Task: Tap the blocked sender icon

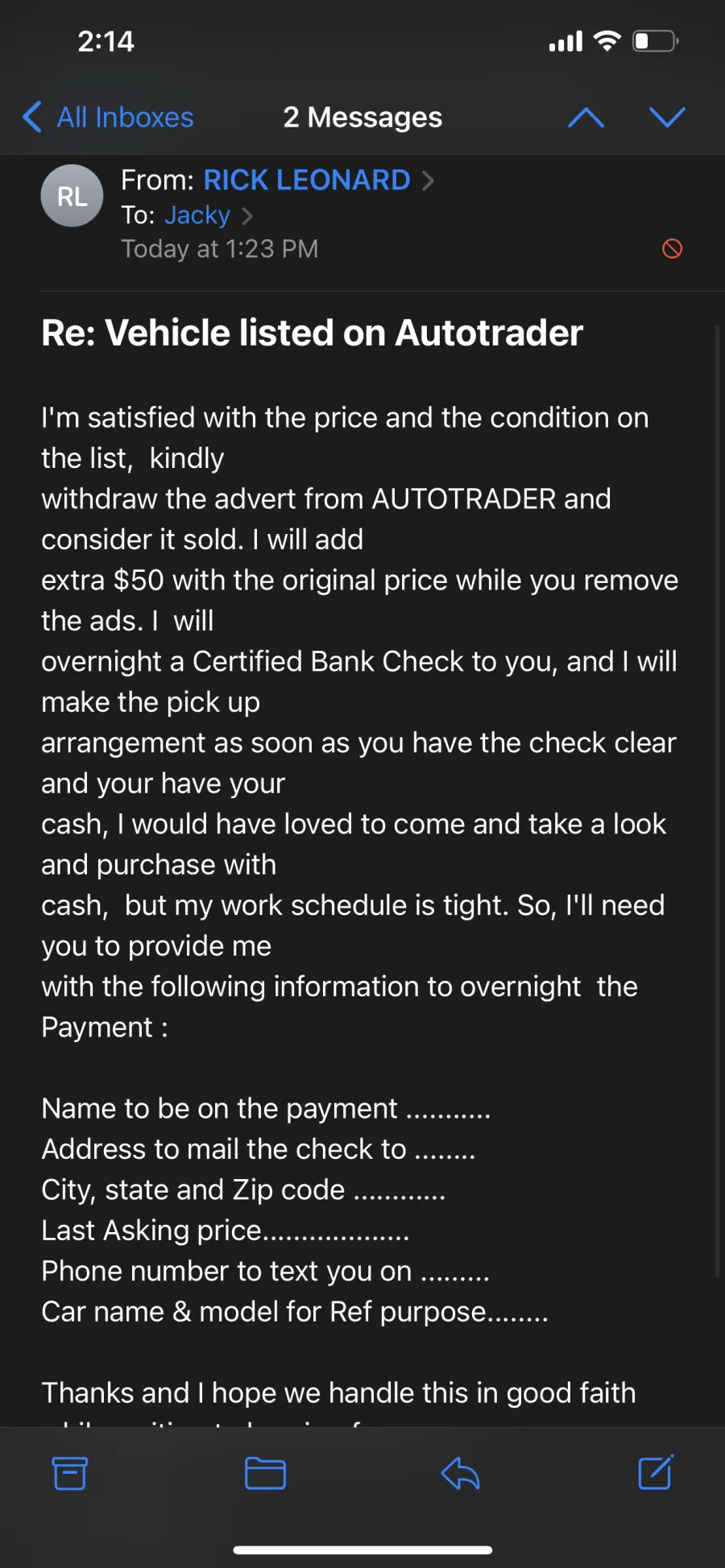Action: pyautogui.click(x=672, y=249)
